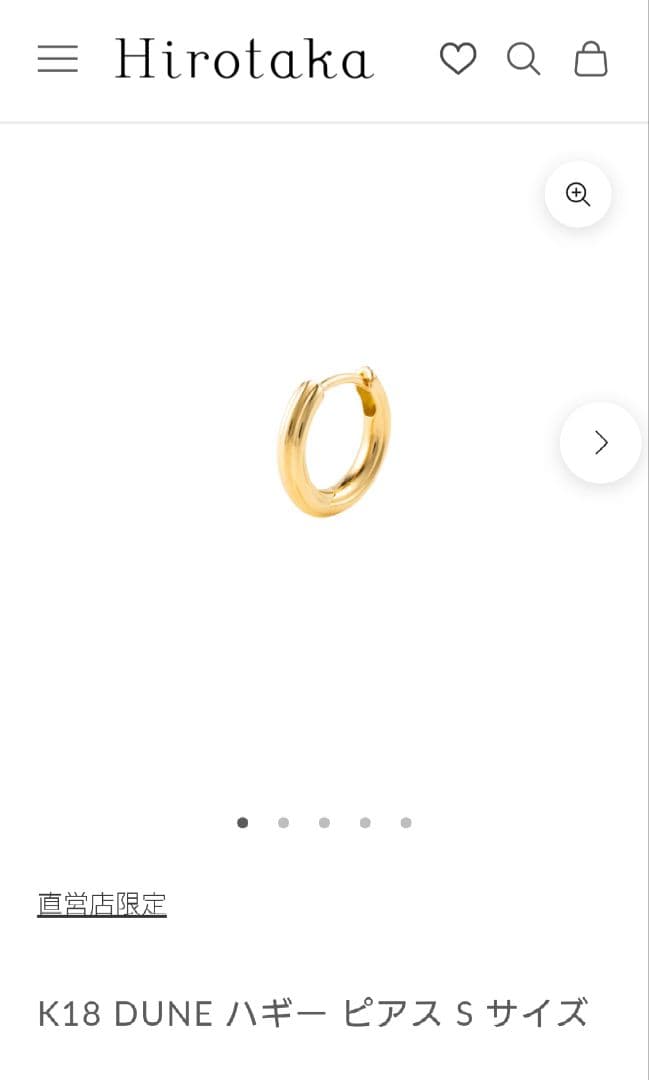The height and width of the screenshot is (1080, 649).
Task: Open the hamburger navigation menu
Action: pyautogui.click(x=58, y=59)
